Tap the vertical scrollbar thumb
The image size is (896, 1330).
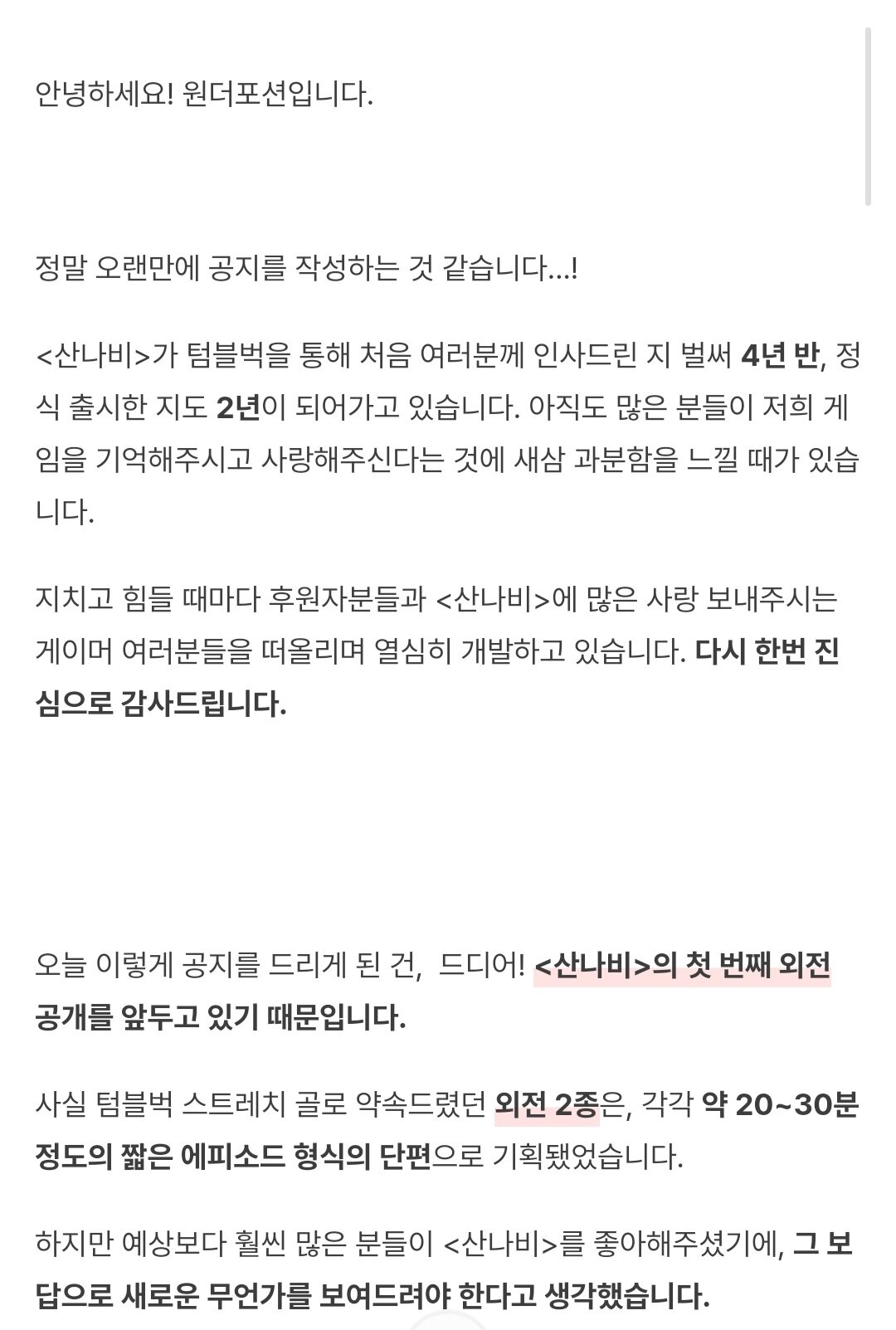pyautogui.click(x=868, y=116)
